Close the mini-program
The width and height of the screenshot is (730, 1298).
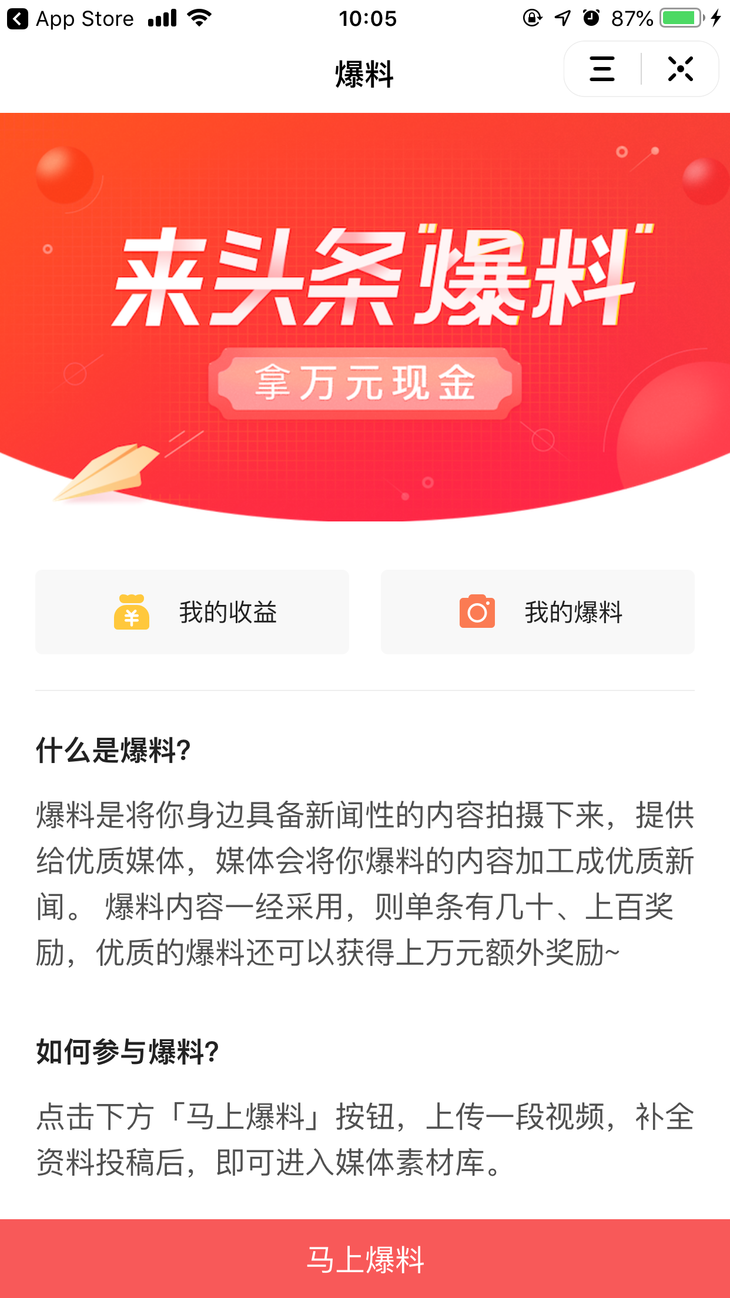(681, 69)
